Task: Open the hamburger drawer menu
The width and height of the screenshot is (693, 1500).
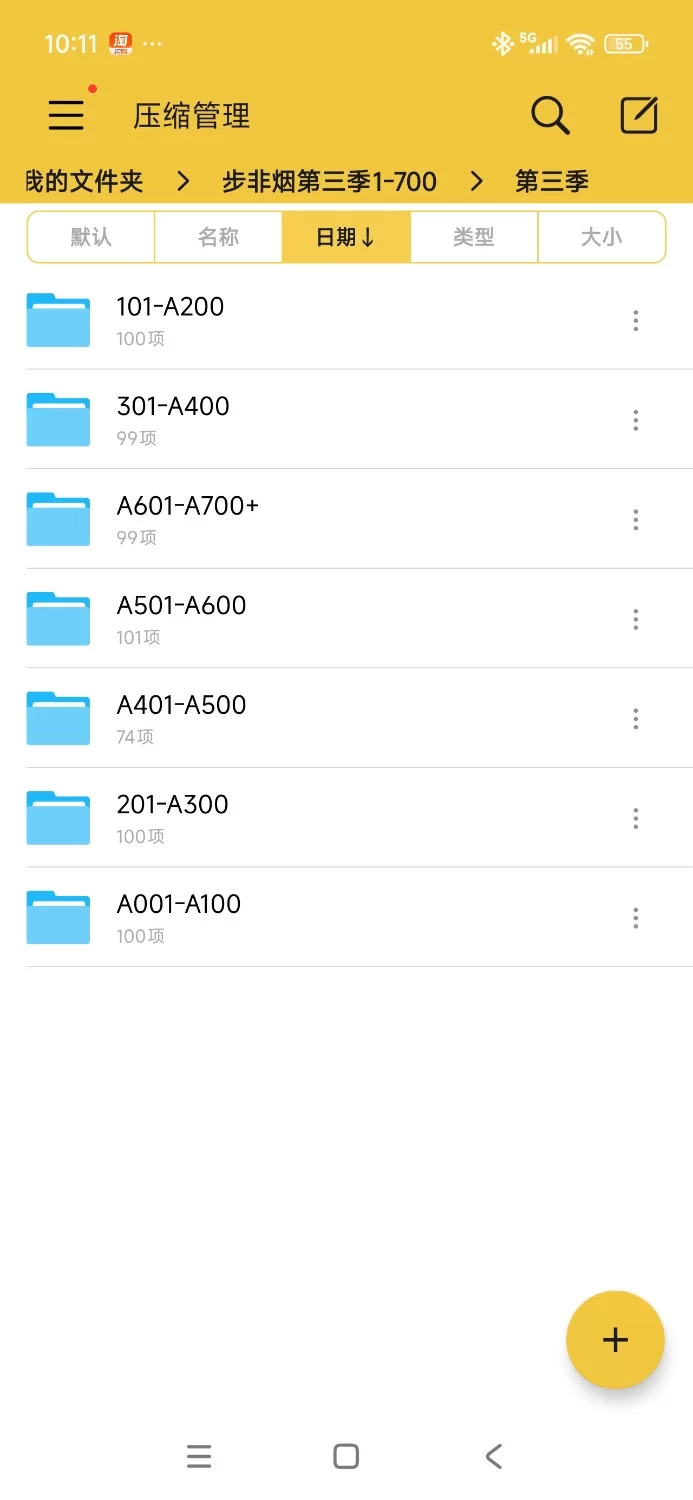Action: 66,116
